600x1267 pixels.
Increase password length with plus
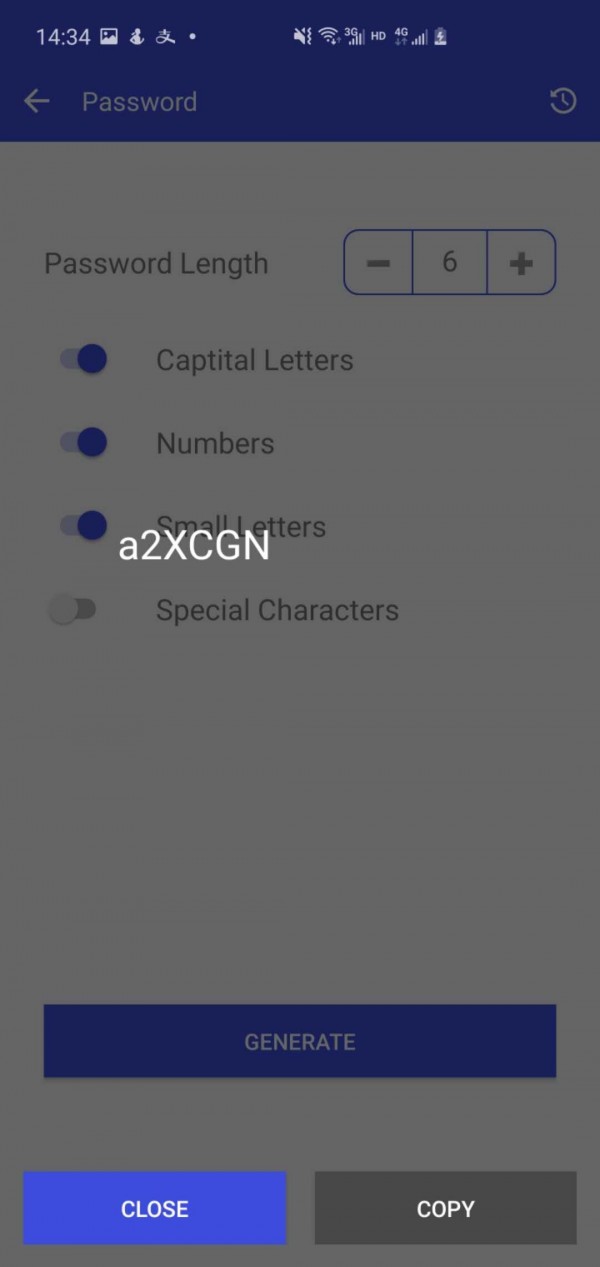coord(521,263)
